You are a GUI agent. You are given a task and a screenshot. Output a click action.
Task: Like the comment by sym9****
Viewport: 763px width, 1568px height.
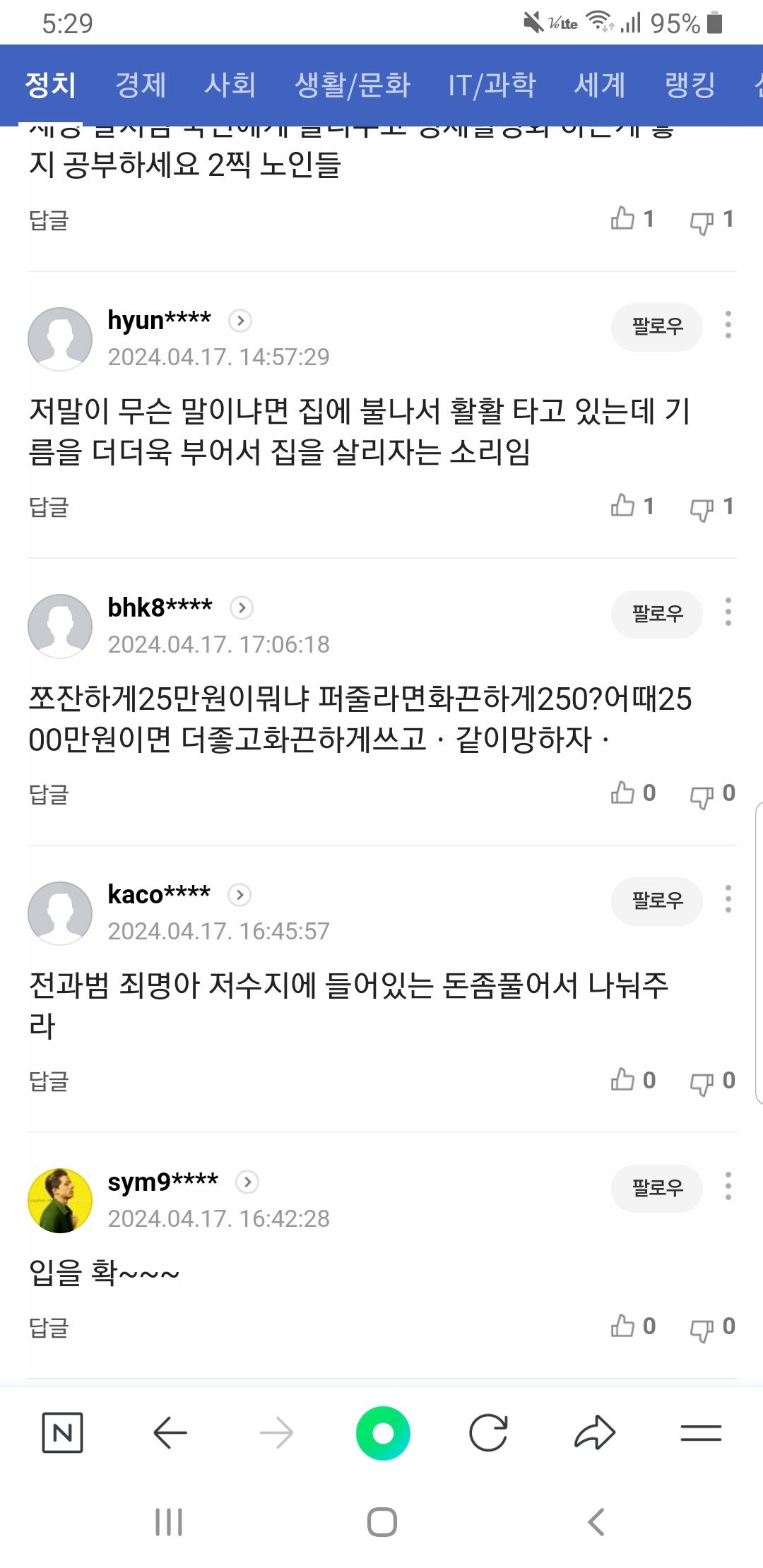[624, 1326]
